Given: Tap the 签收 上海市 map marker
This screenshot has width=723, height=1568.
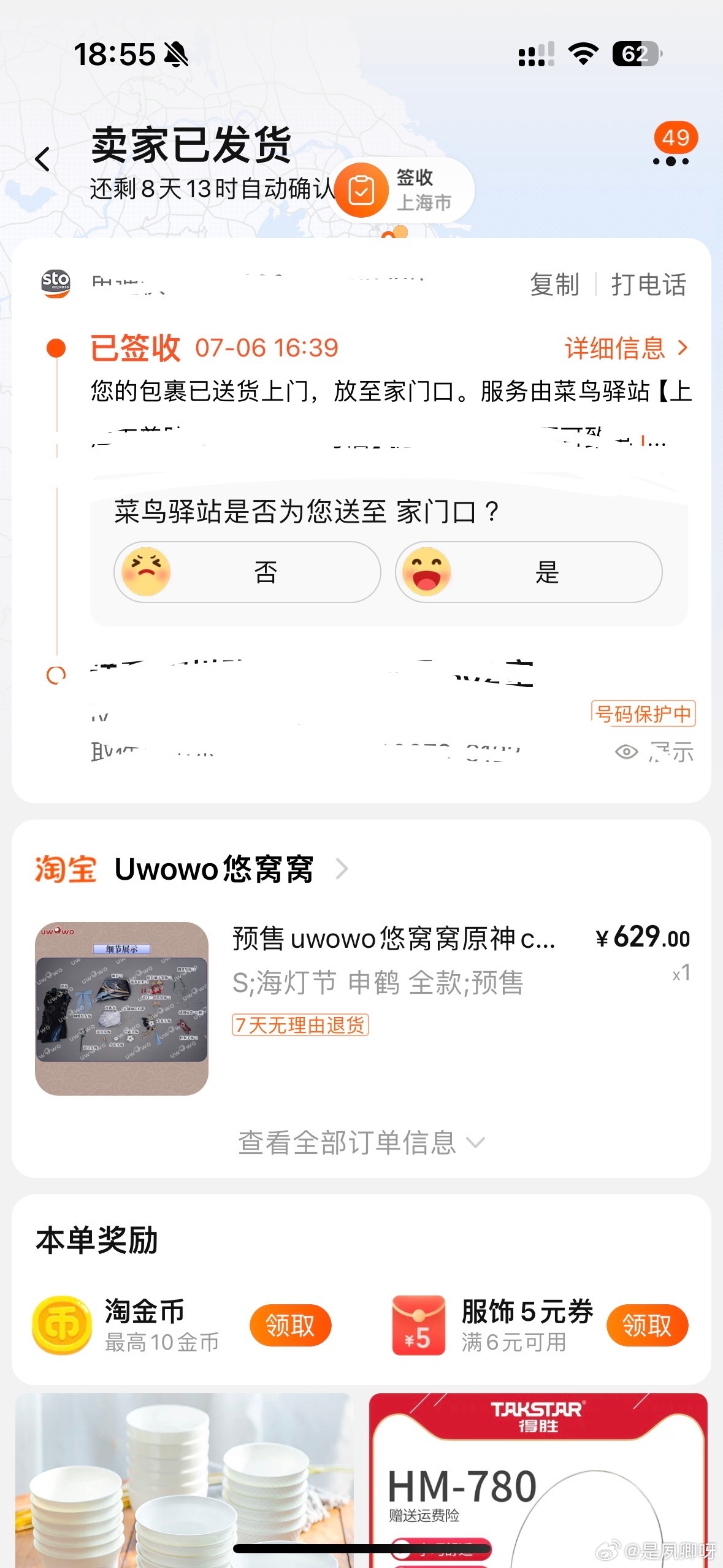Looking at the screenshot, I should point(402,190).
